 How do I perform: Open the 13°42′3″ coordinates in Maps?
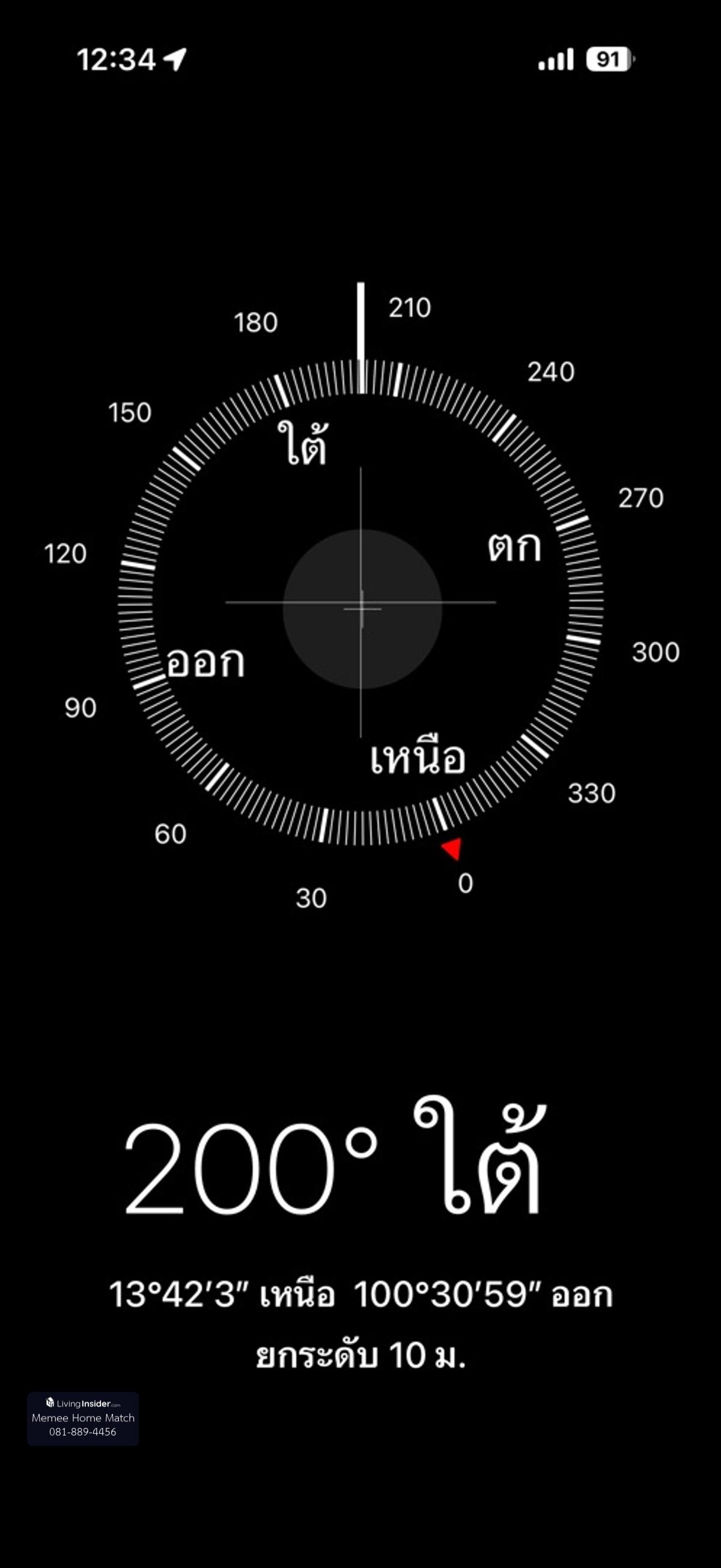pyautogui.click(x=360, y=1293)
